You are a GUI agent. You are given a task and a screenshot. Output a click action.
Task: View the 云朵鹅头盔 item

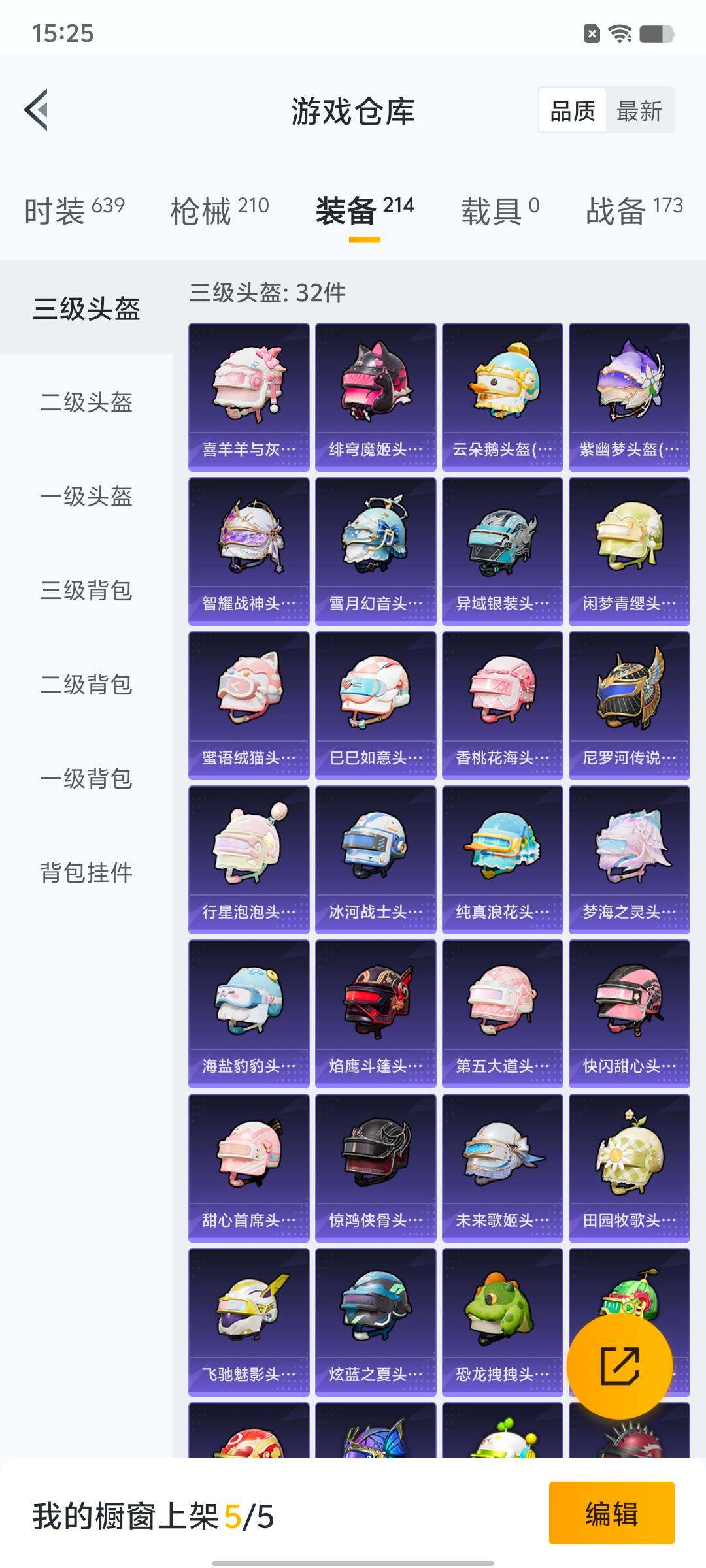502,397
